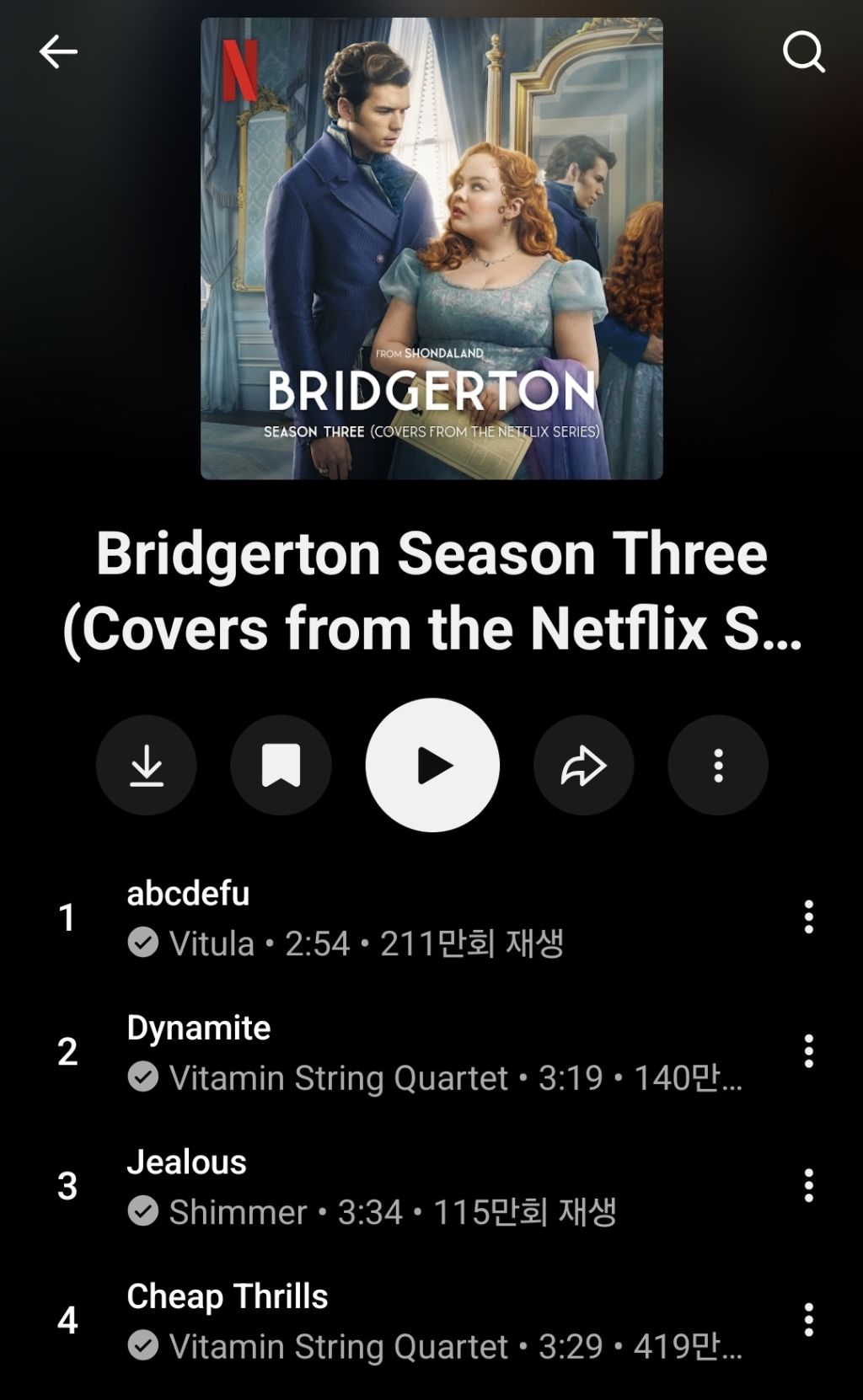Open more options for Cheap Thrills
863x1400 pixels.
point(808,1320)
